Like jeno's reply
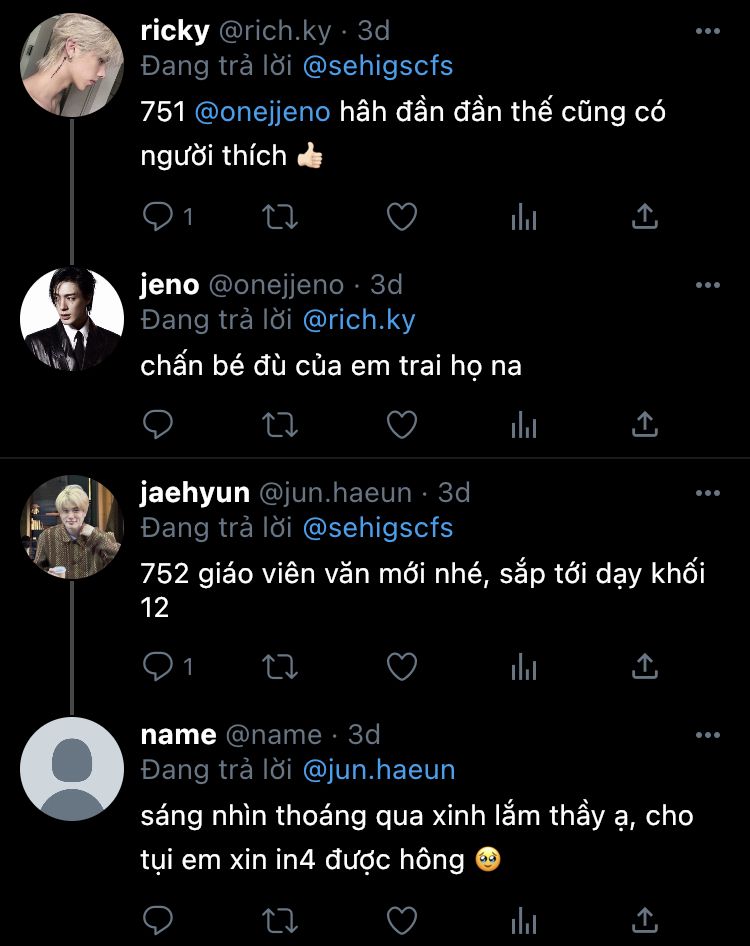 (401, 425)
